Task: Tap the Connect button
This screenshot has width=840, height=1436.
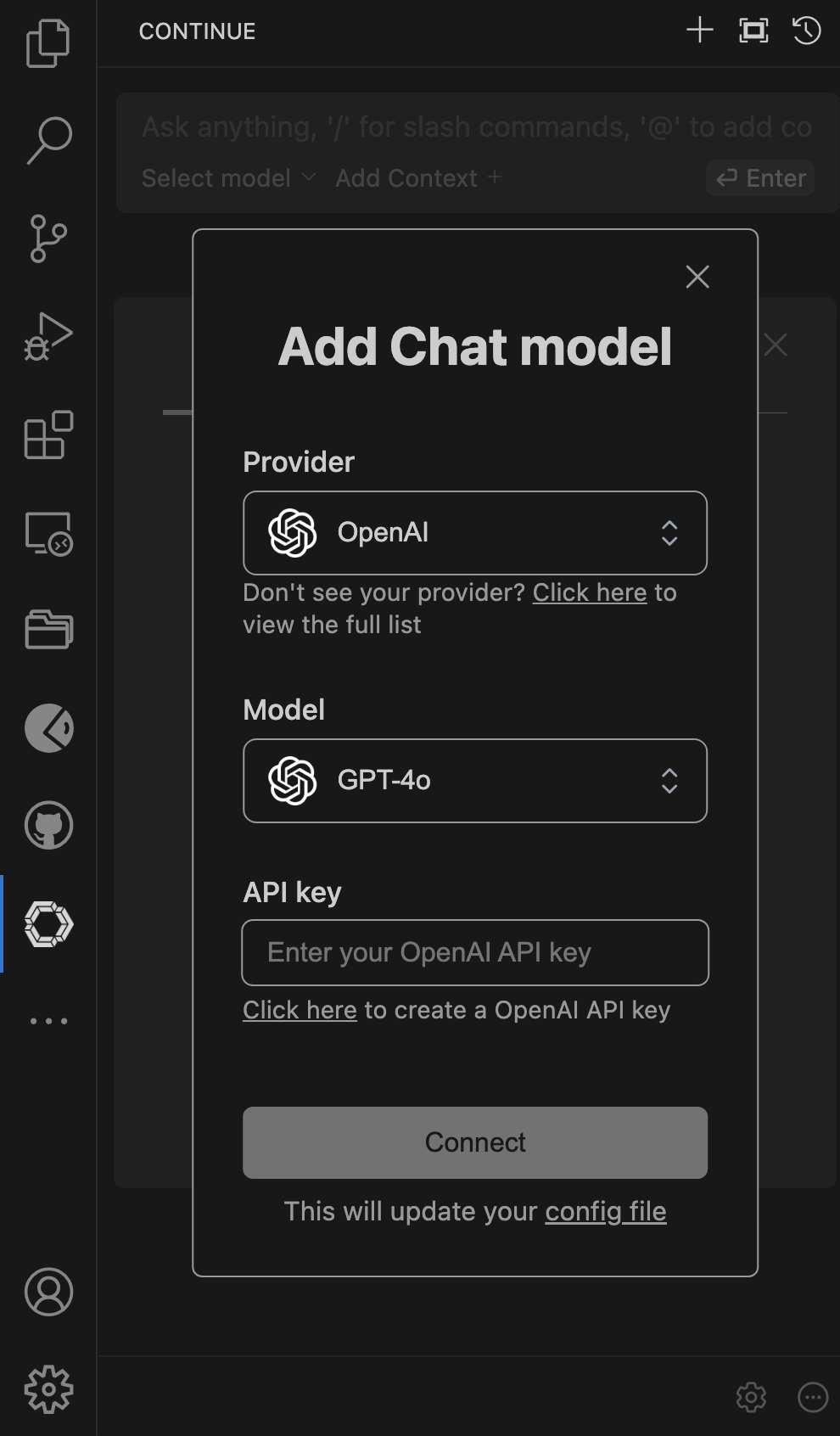Action: pos(474,1142)
